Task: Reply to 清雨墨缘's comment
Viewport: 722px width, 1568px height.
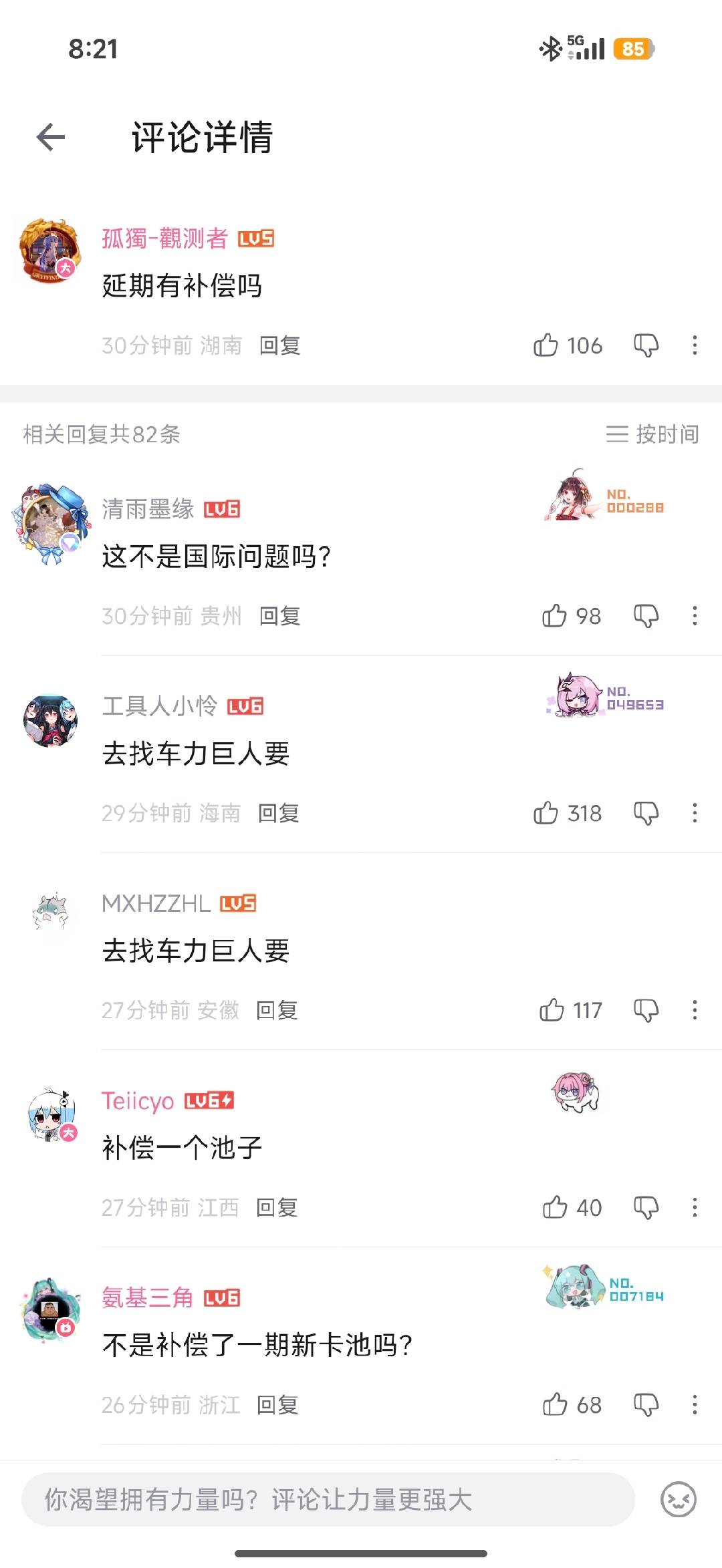Action: click(279, 616)
